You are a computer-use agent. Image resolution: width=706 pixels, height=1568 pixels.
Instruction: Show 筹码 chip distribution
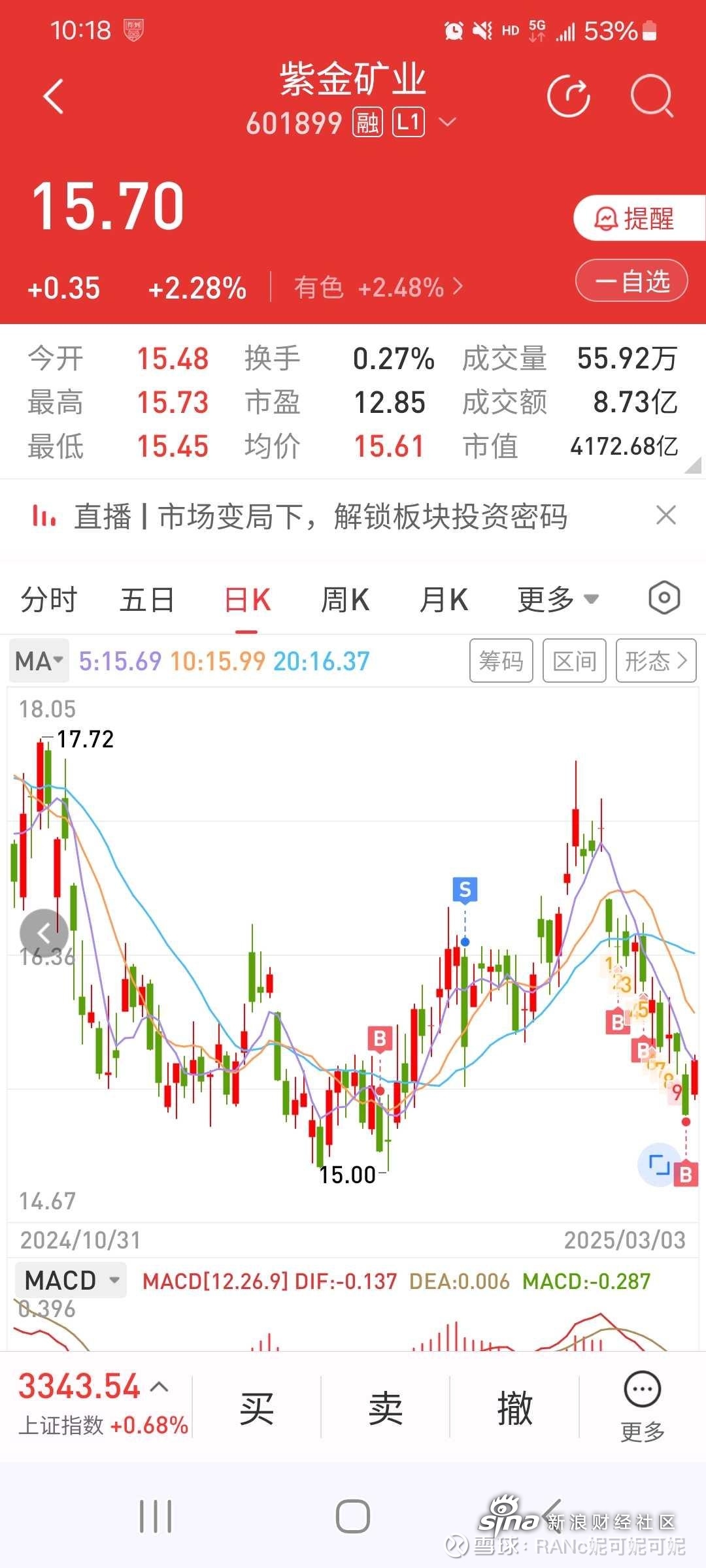501,661
